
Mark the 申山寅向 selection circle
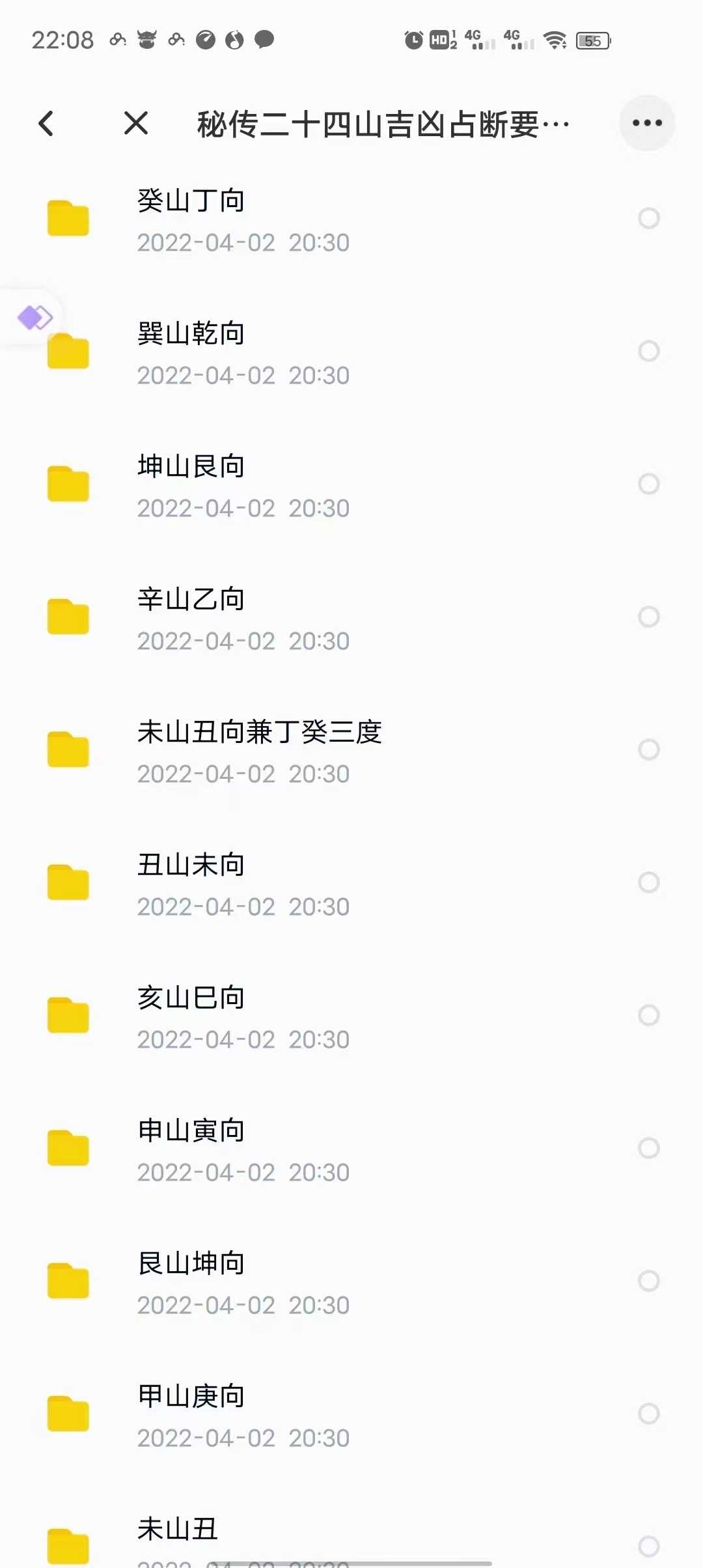point(648,1147)
